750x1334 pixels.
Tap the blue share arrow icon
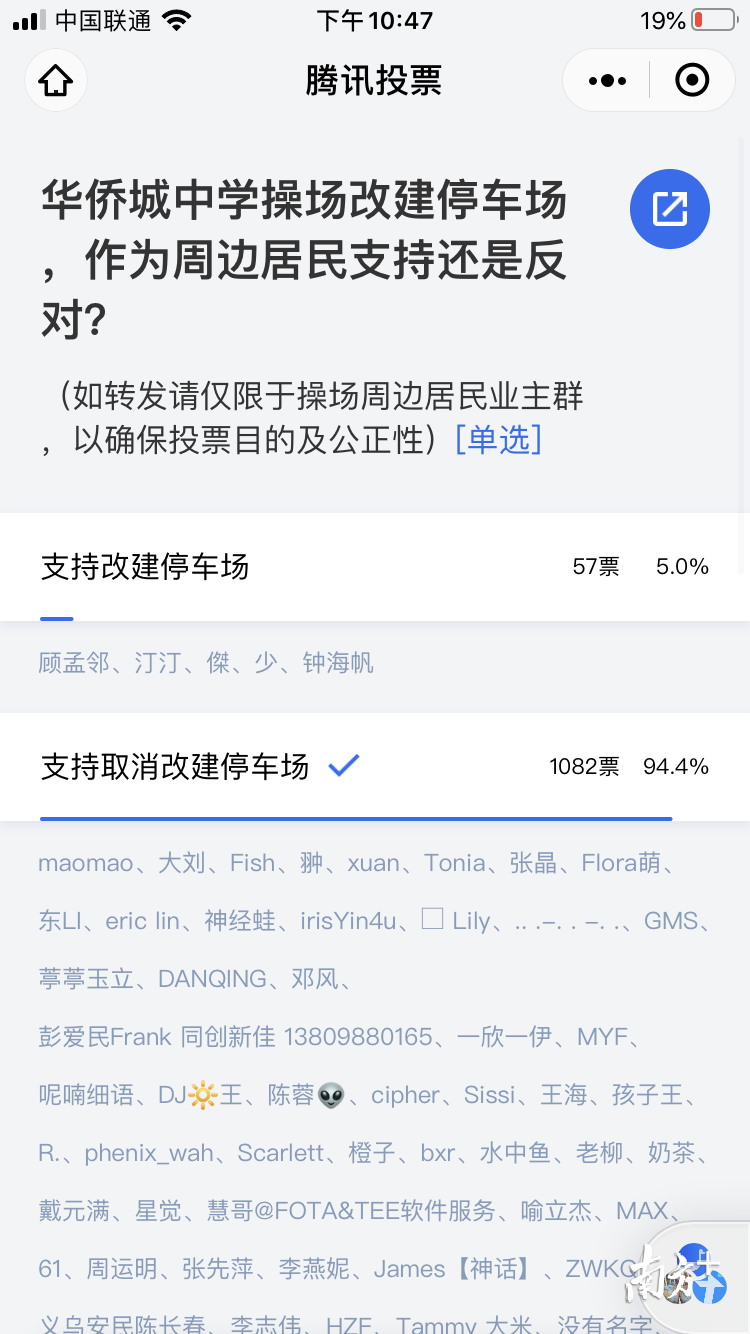pyautogui.click(x=669, y=208)
